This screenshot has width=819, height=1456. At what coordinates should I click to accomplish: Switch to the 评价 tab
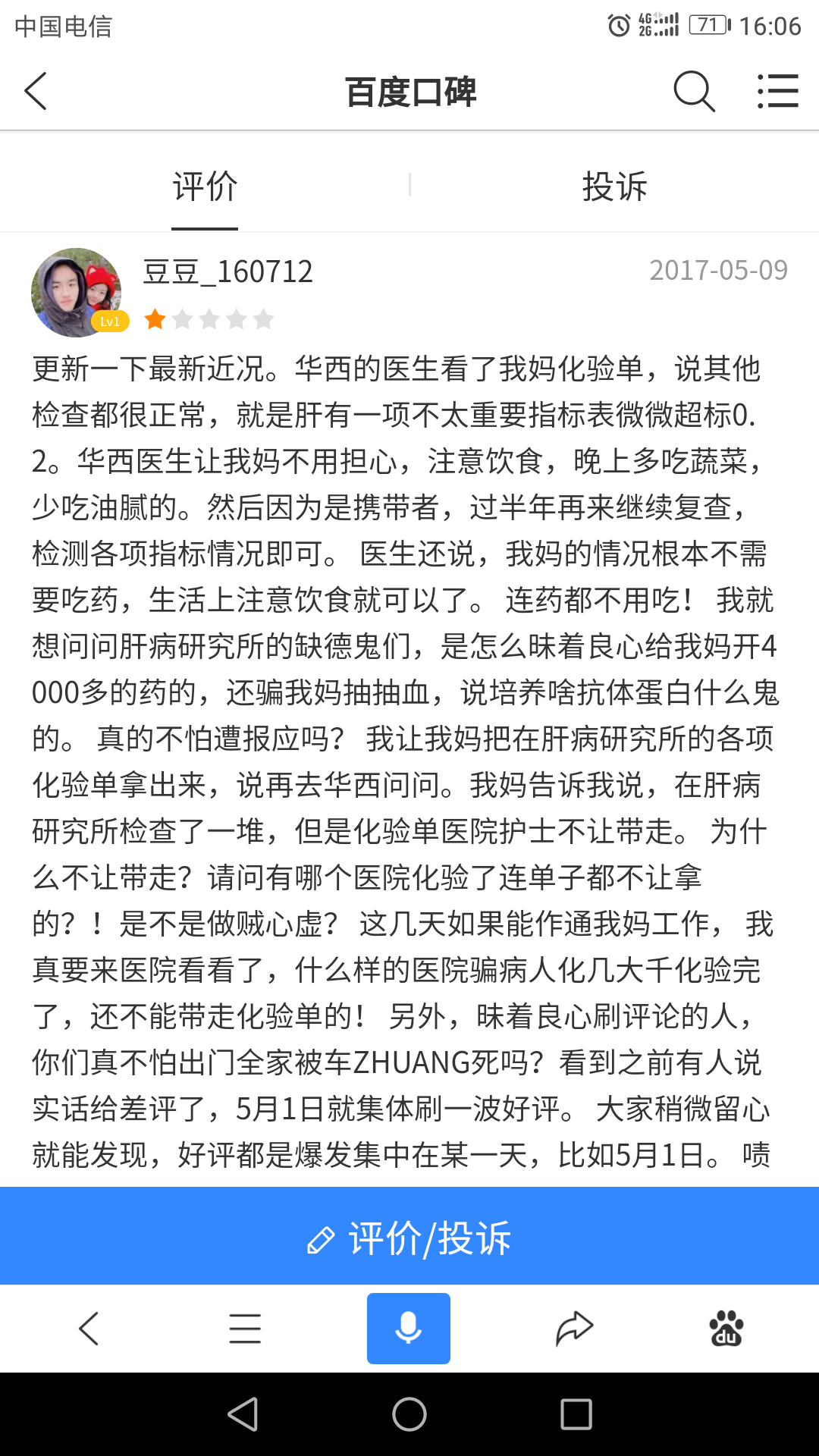click(x=205, y=187)
